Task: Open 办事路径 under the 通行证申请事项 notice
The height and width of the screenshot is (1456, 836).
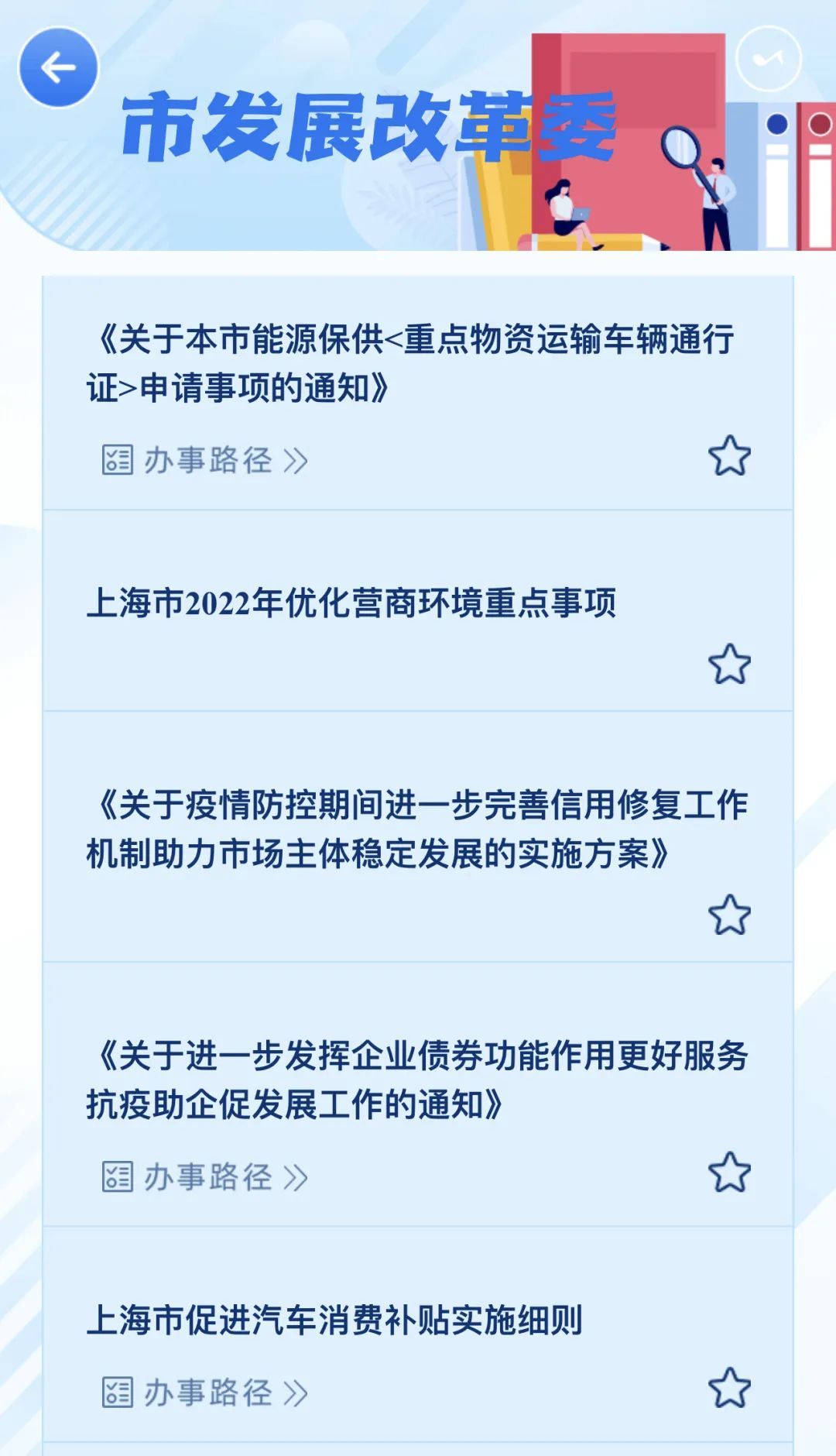Action: point(205,461)
